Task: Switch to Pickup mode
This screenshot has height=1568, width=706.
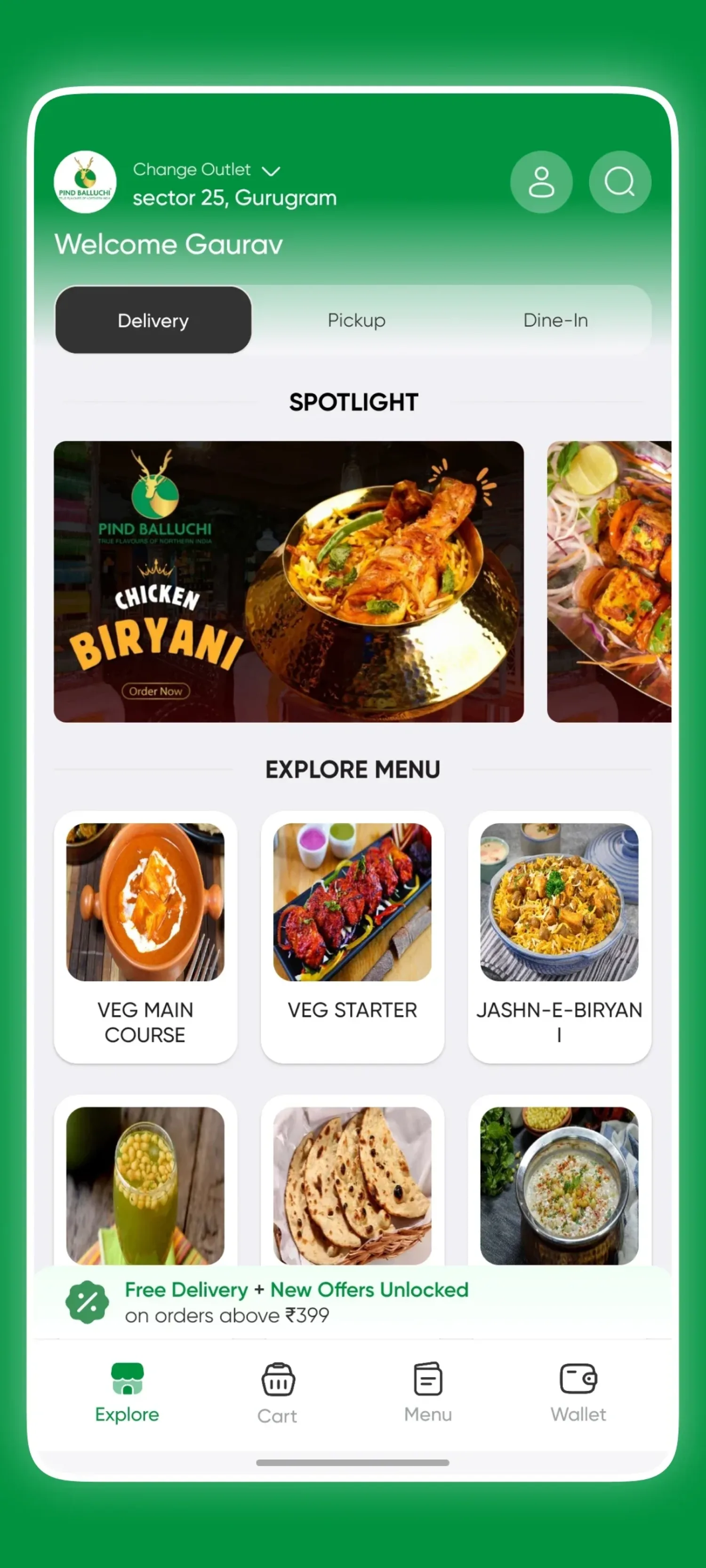Action: 356,320
